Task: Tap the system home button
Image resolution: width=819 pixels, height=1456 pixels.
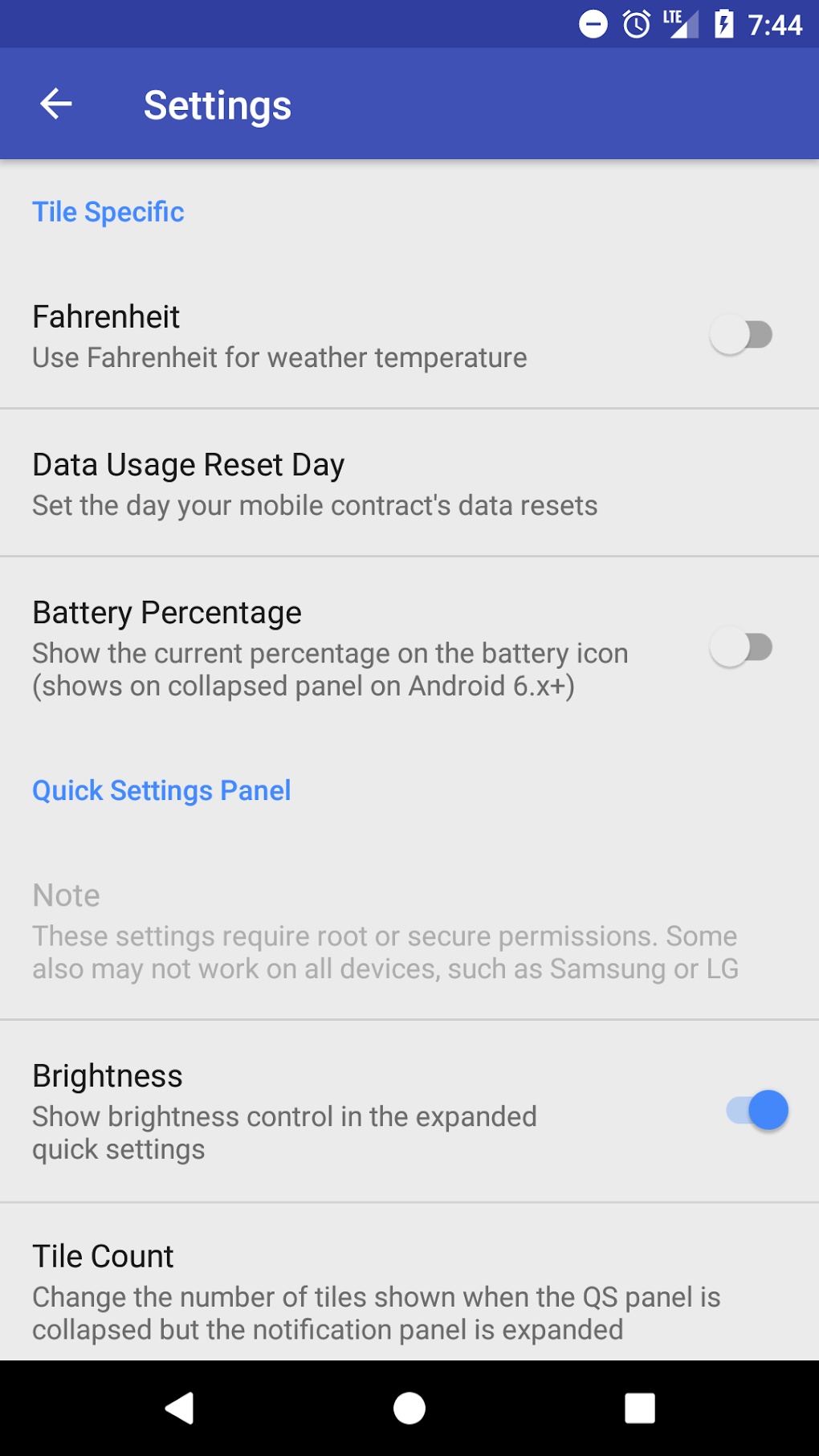Action: (x=409, y=1408)
